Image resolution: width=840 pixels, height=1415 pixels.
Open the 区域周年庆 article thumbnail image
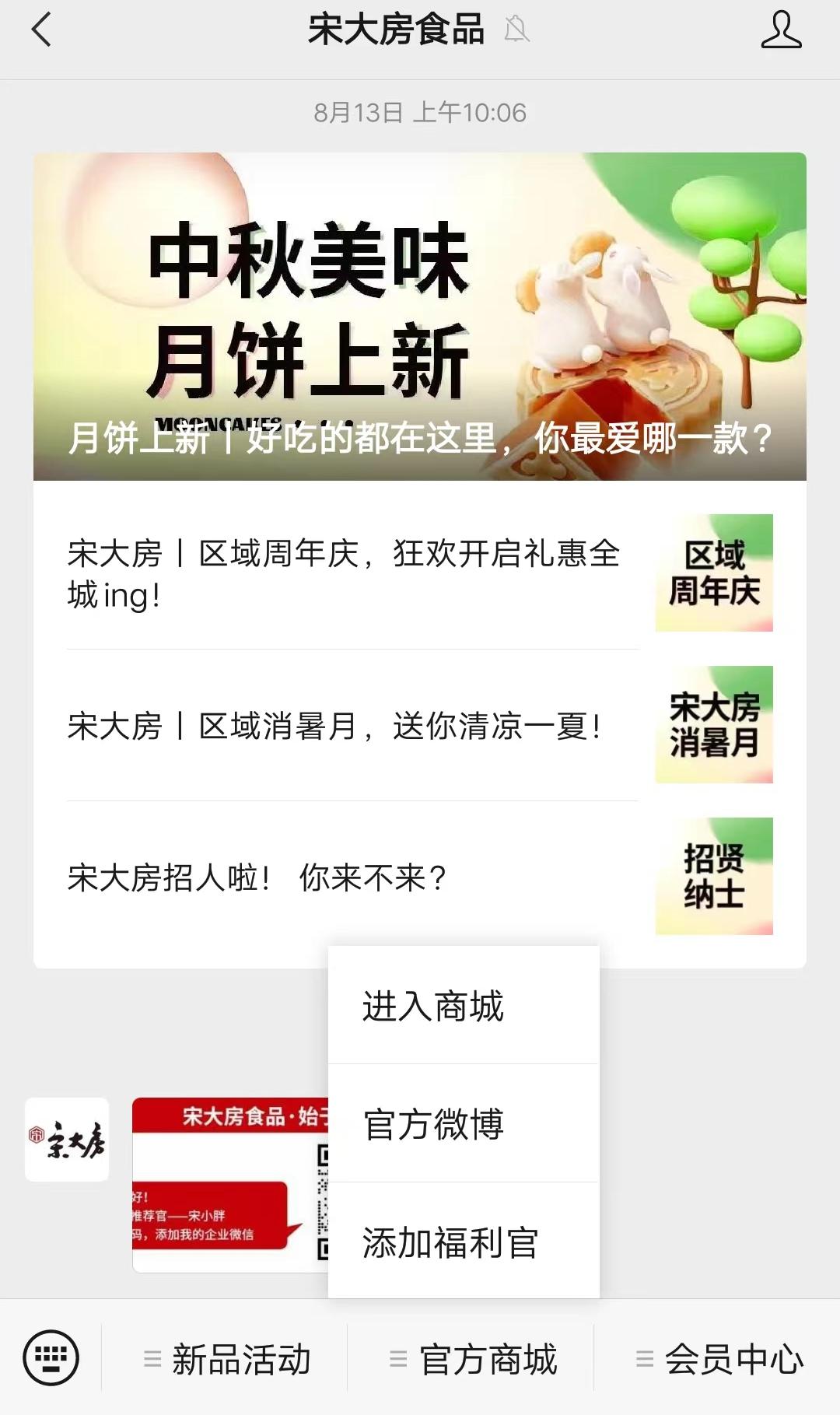point(716,573)
